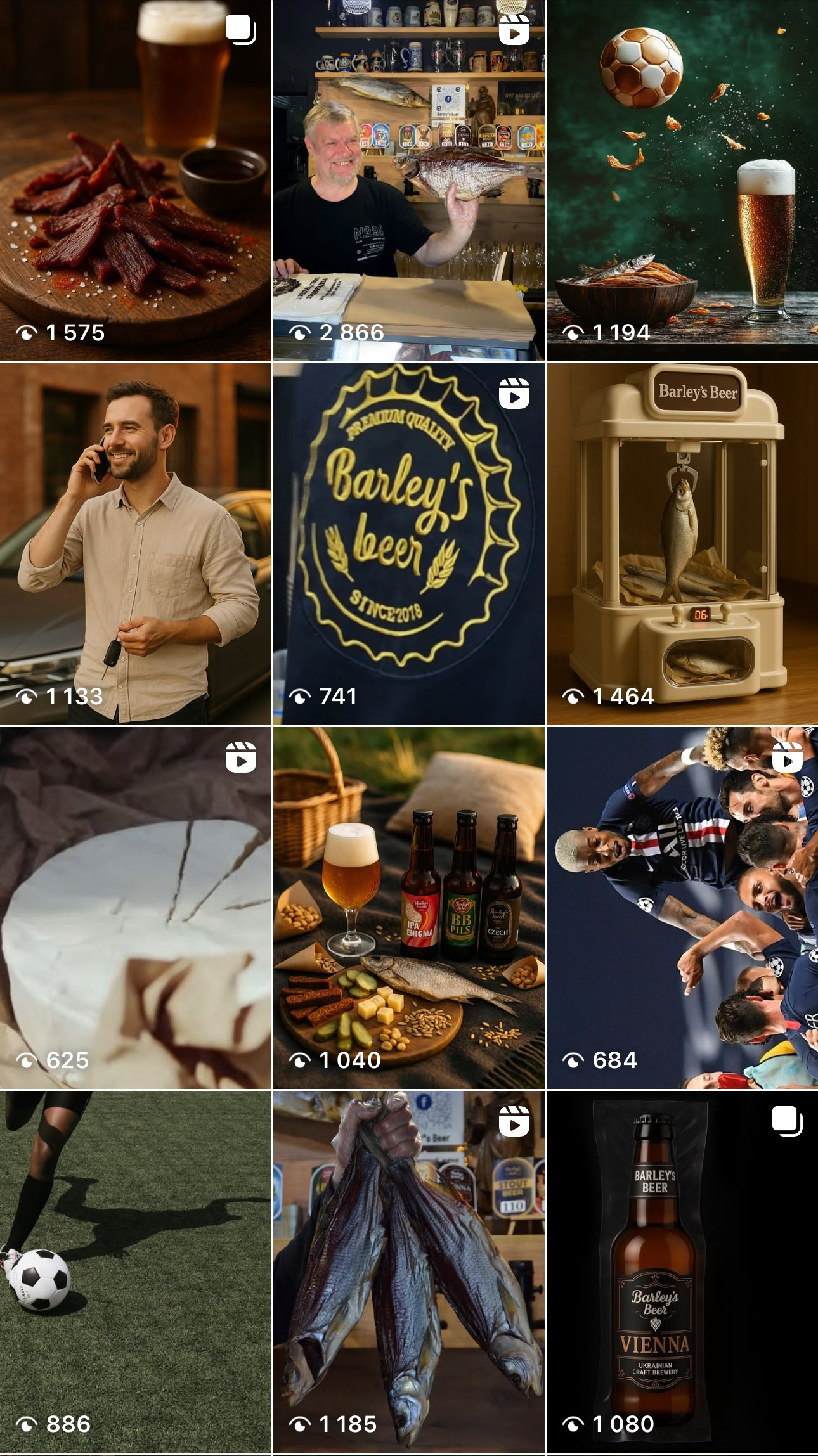Open the soccer ball on grass post
Screen dimensions: 818x1456
(136, 1272)
